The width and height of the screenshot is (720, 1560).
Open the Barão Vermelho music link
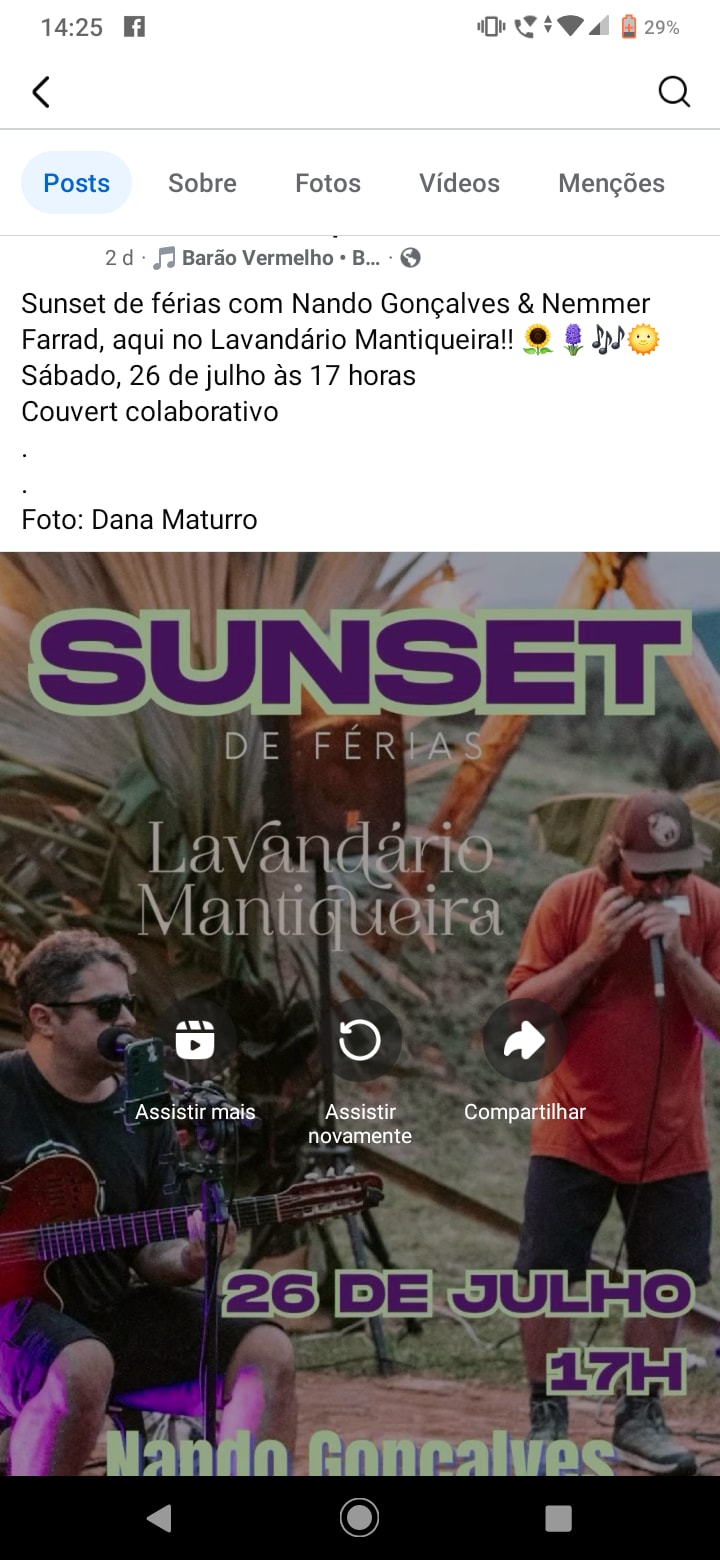click(267, 258)
